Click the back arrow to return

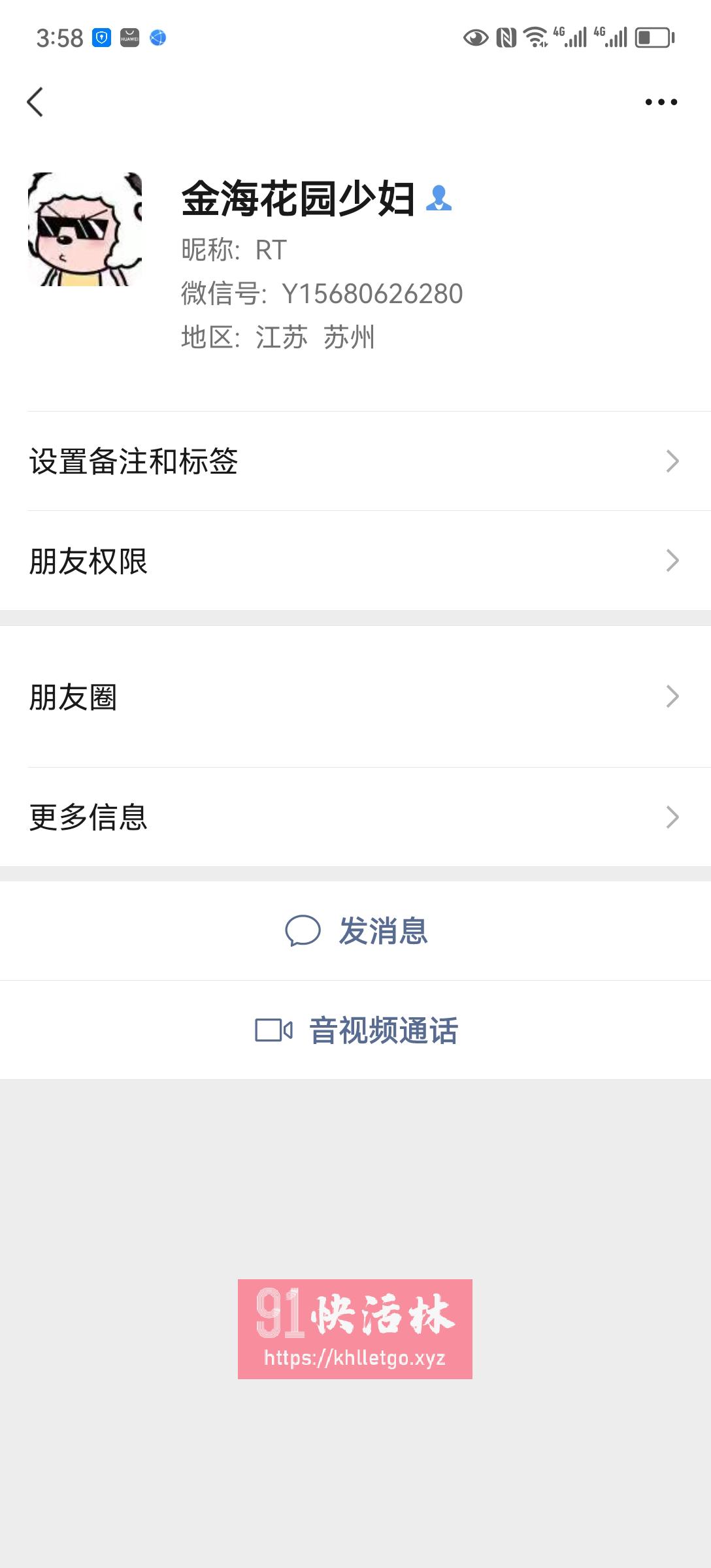tap(36, 101)
